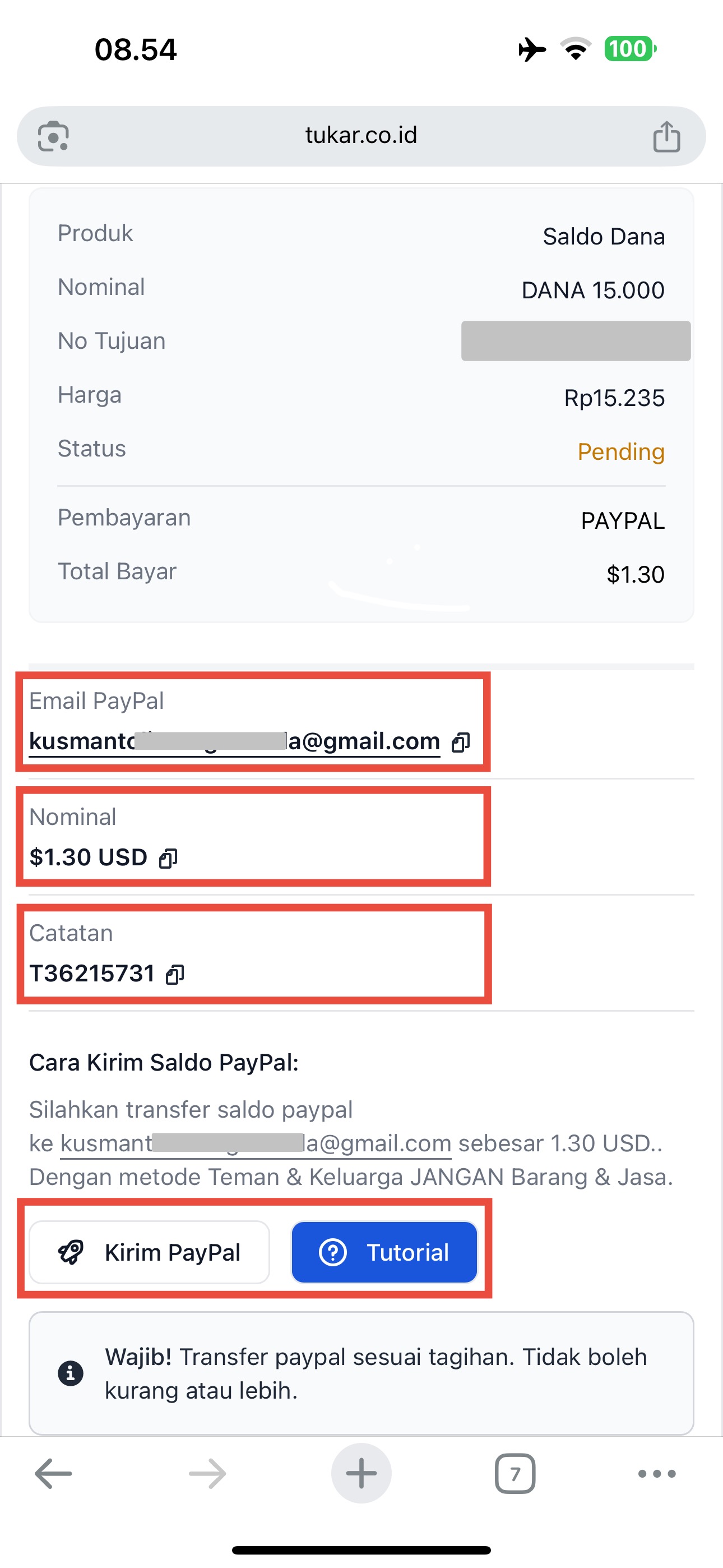Copy the PayPal email address
723x1568 pixels.
point(461,743)
